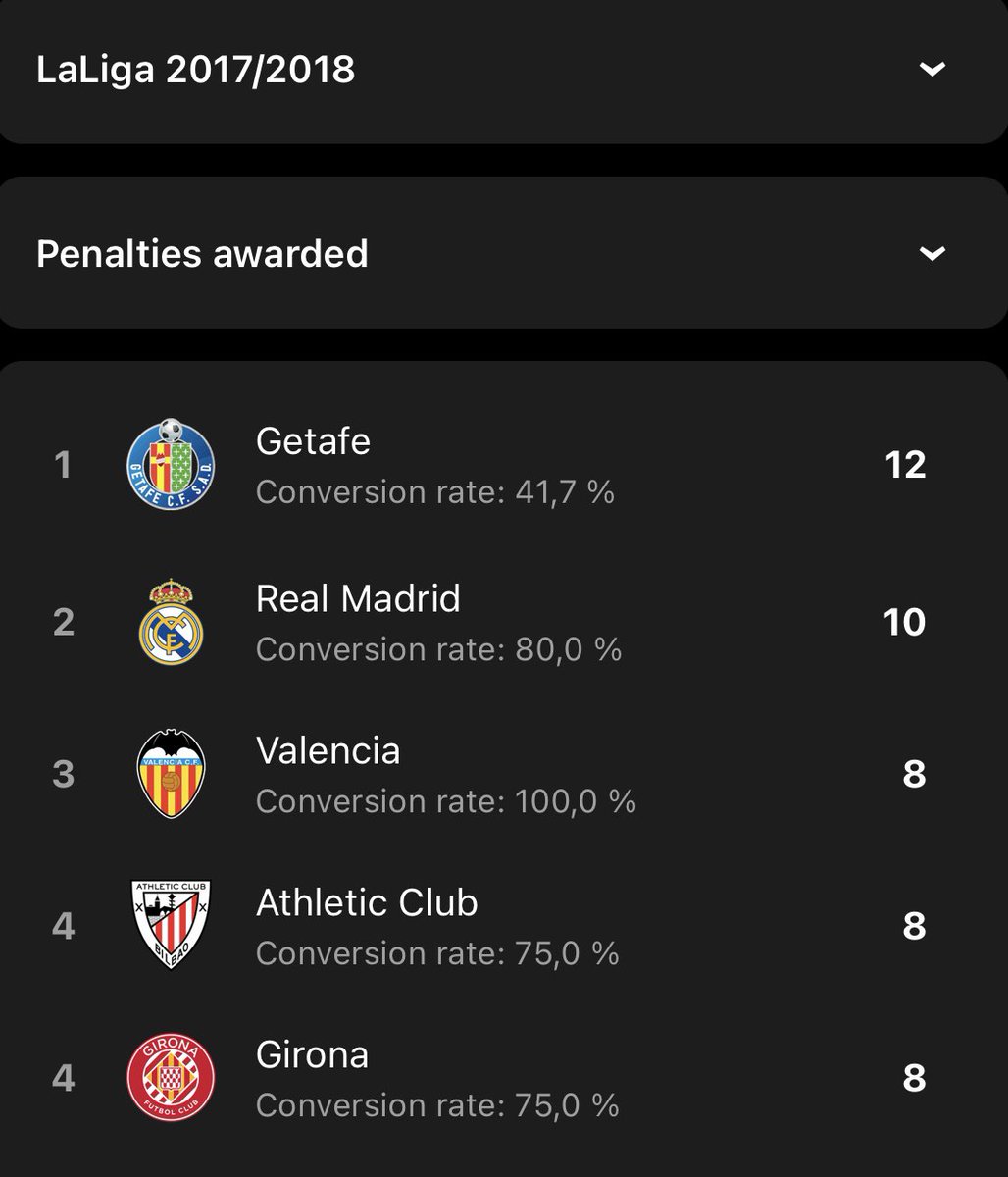Expand the Penalties awarded stat selector
Image resolution: width=1008 pixels, height=1177 pixels.
pyautogui.click(x=932, y=254)
